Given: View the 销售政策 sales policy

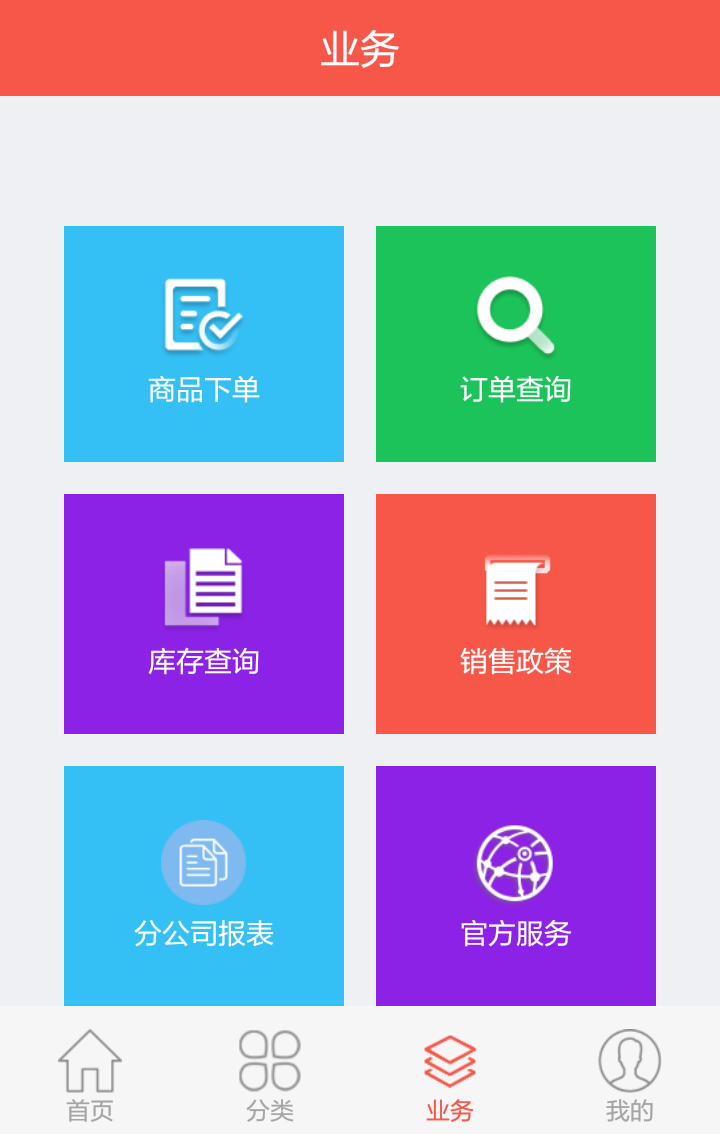Looking at the screenshot, I should [516, 614].
